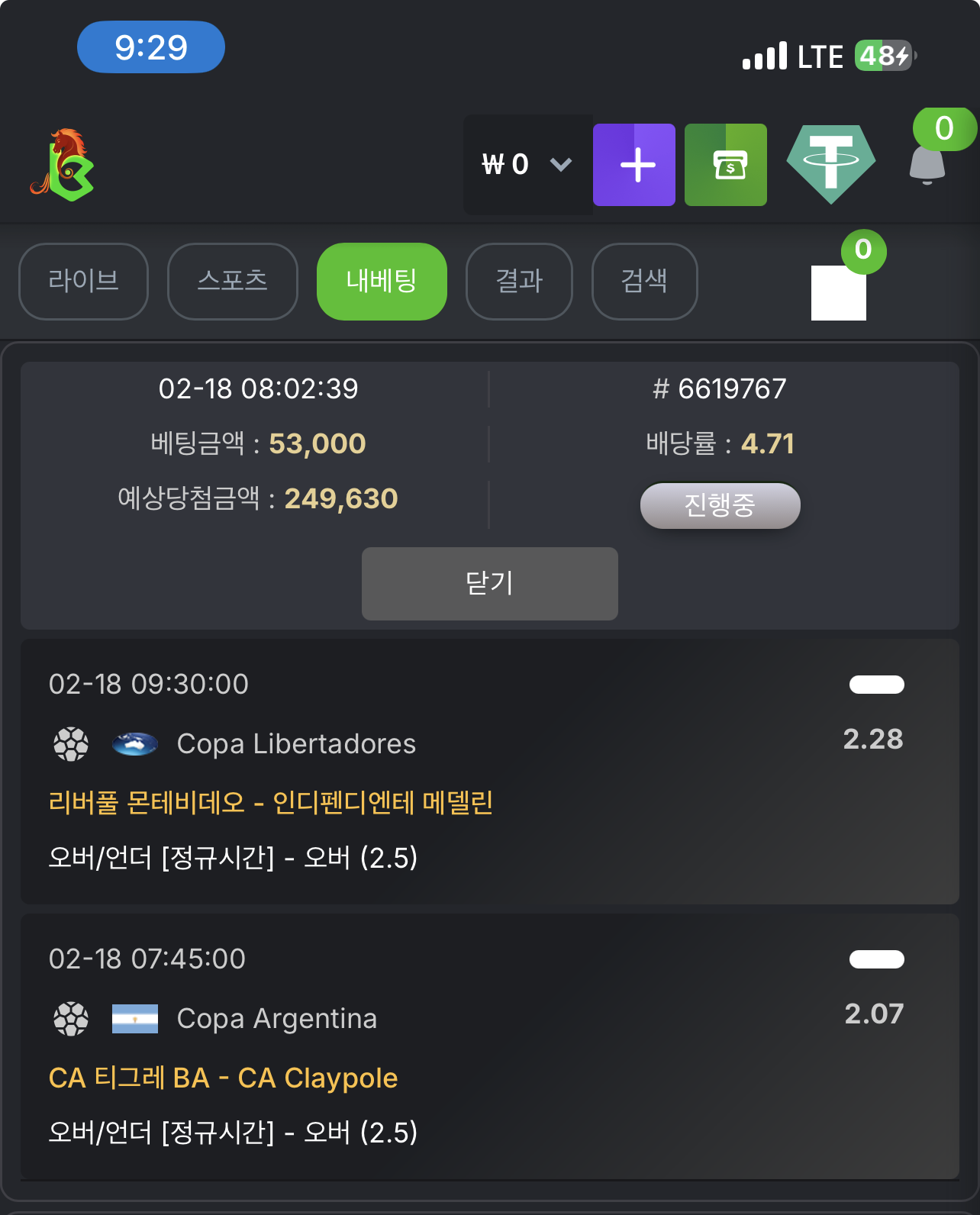This screenshot has width=980, height=1215.
Task: Open the notifications bell
Action: [x=927, y=163]
